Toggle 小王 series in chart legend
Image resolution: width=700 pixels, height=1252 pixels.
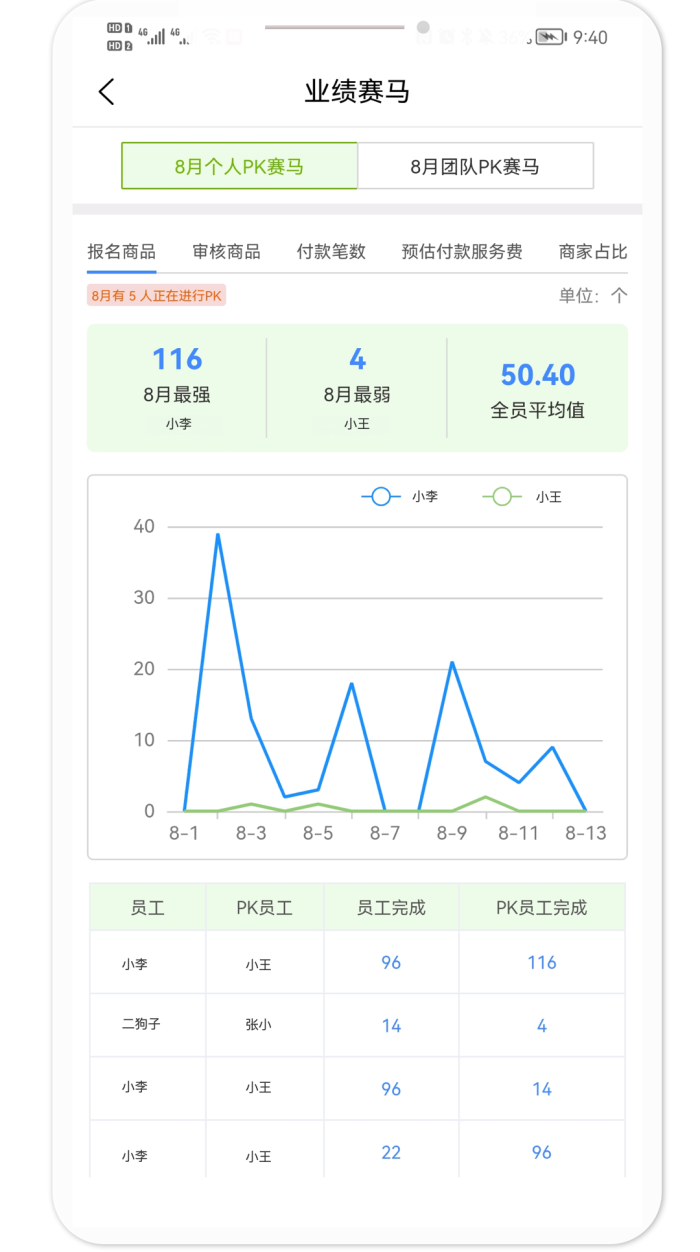[521, 496]
